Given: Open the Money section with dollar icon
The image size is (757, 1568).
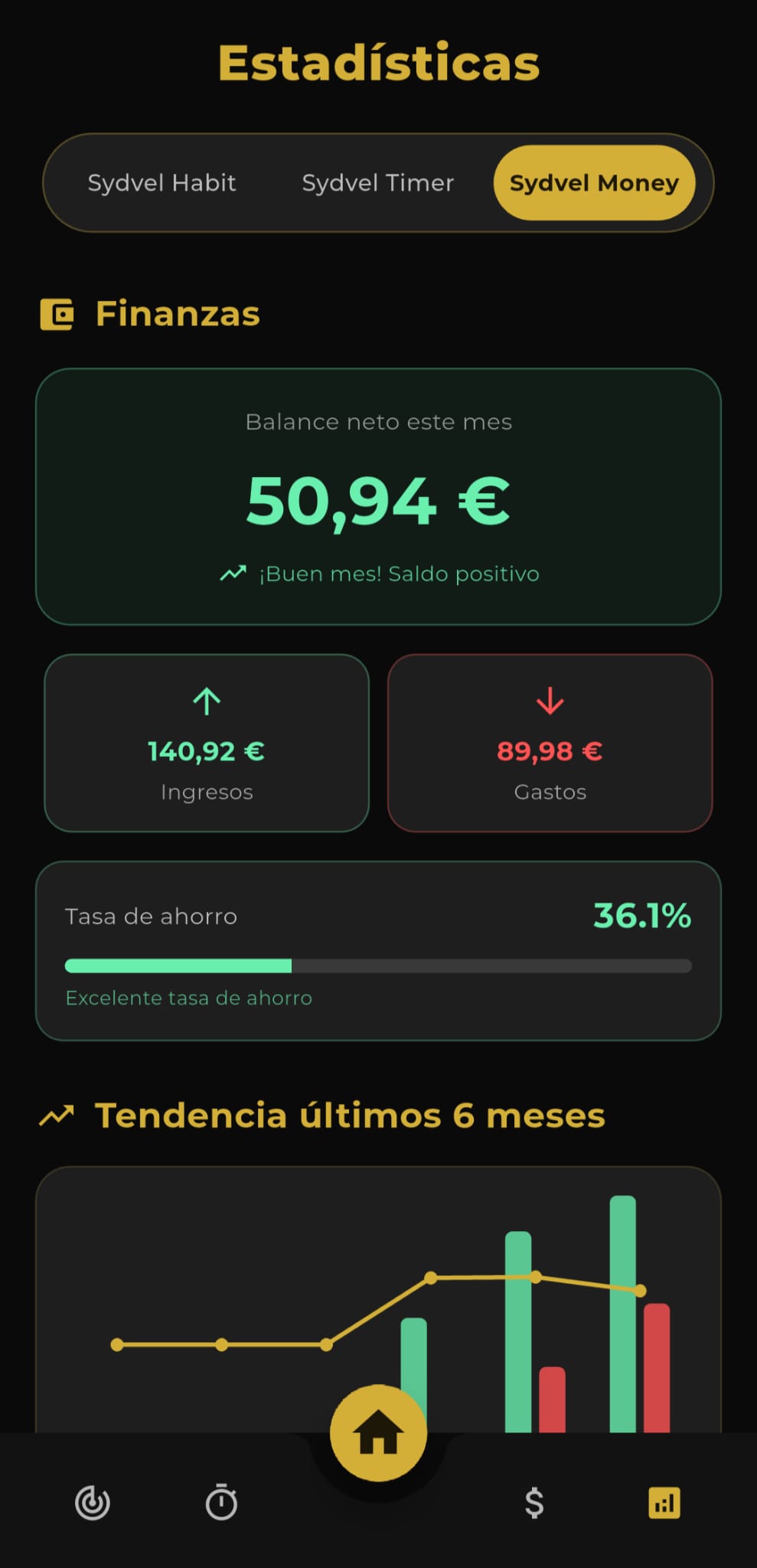Looking at the screenshot, I should coord(534,1502).
